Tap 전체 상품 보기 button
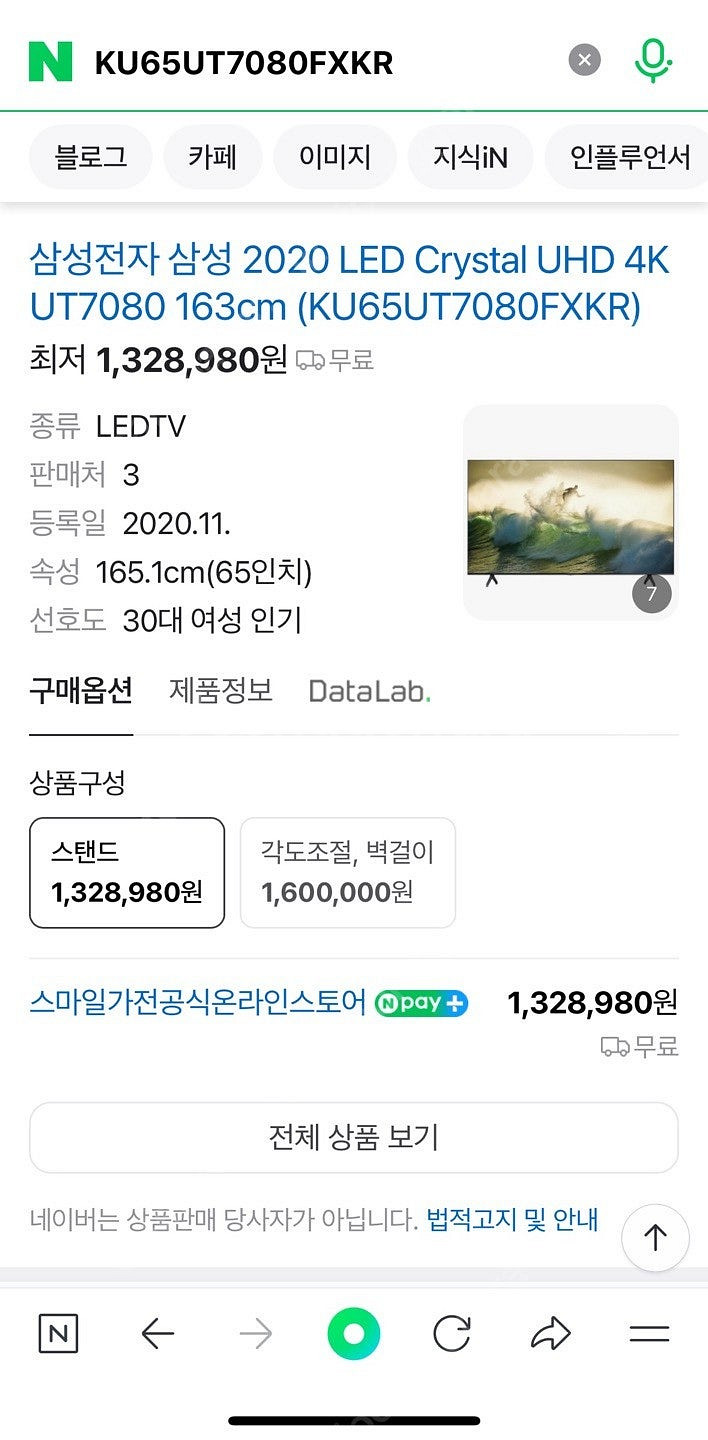 353,1137
